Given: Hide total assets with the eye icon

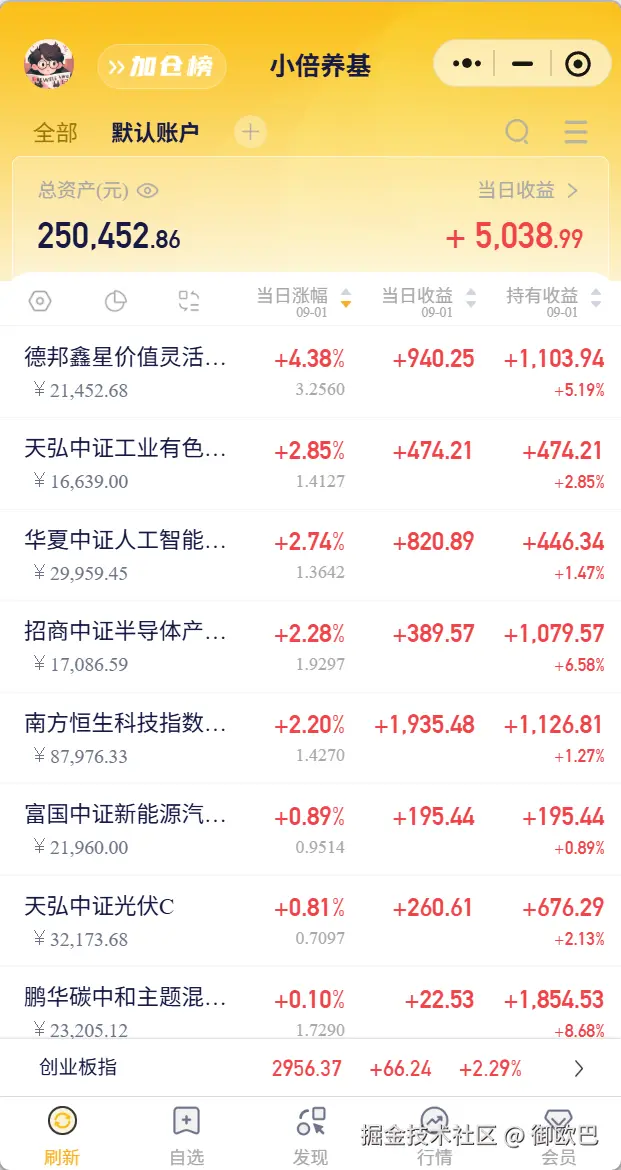Looking at the screenshot, I should 148,190.
